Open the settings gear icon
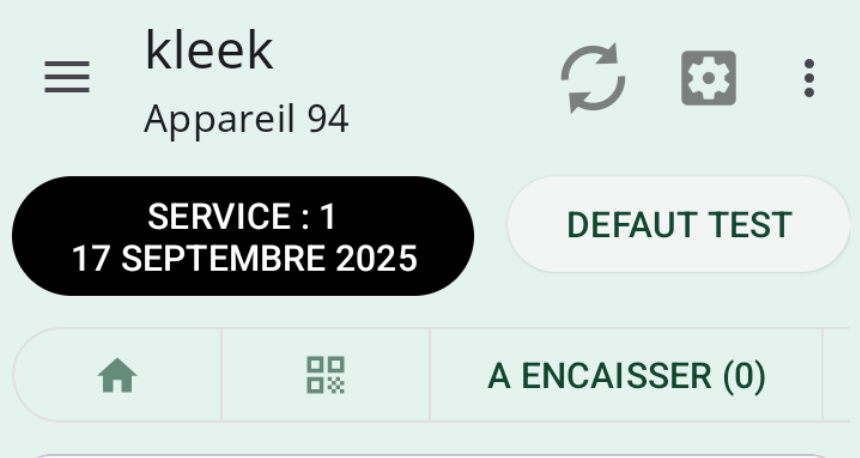The image size is (860, 458). (708, 78)
